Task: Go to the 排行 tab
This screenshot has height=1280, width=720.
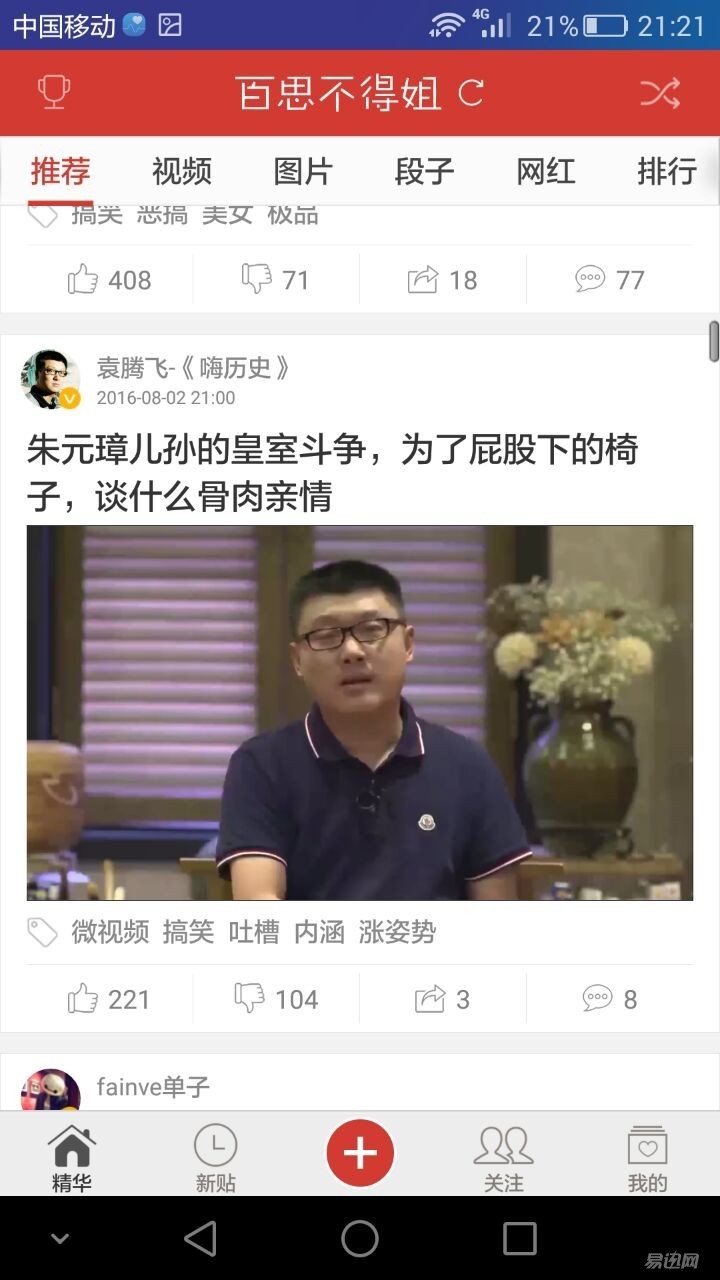Action: [x=667, y=171]
